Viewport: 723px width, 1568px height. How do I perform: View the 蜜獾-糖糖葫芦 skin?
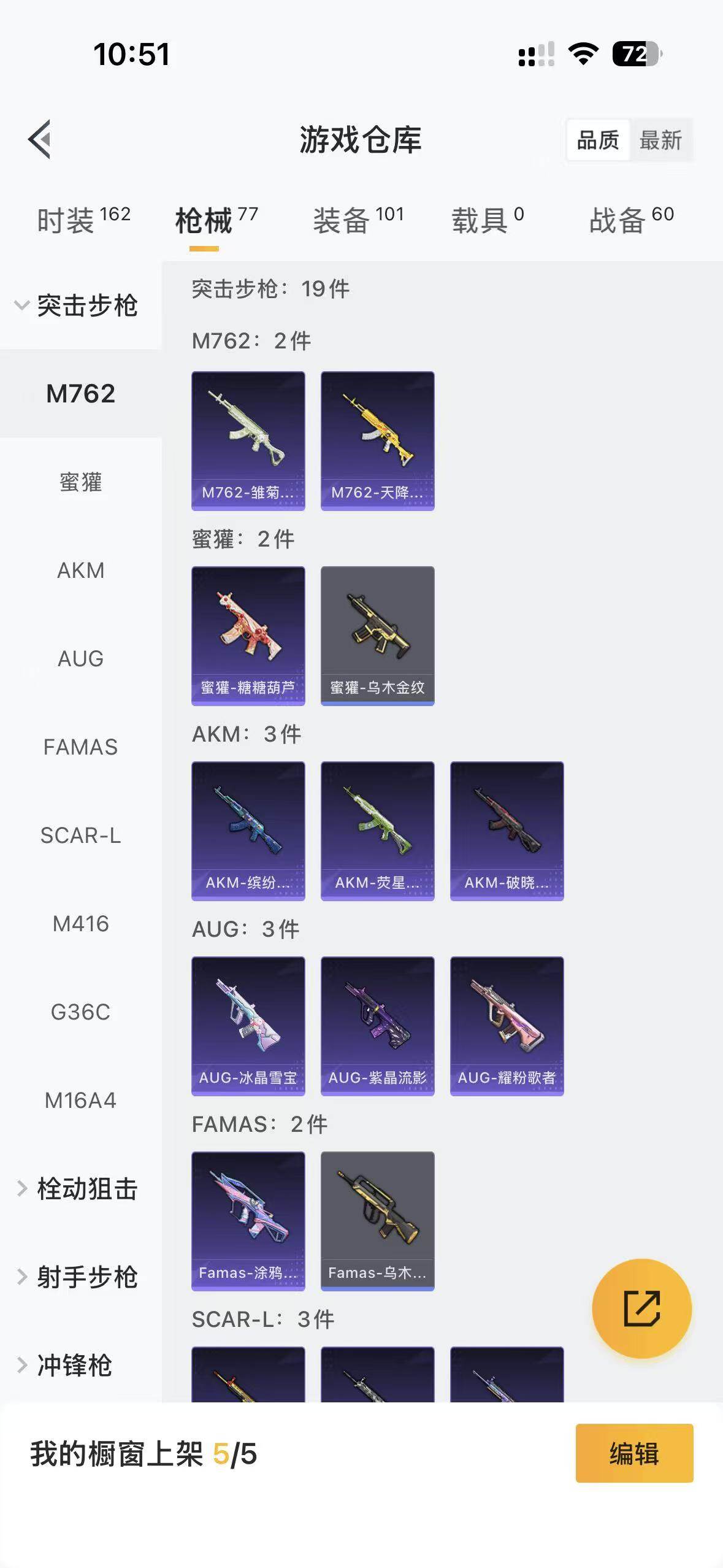click(x=248, y=636)
